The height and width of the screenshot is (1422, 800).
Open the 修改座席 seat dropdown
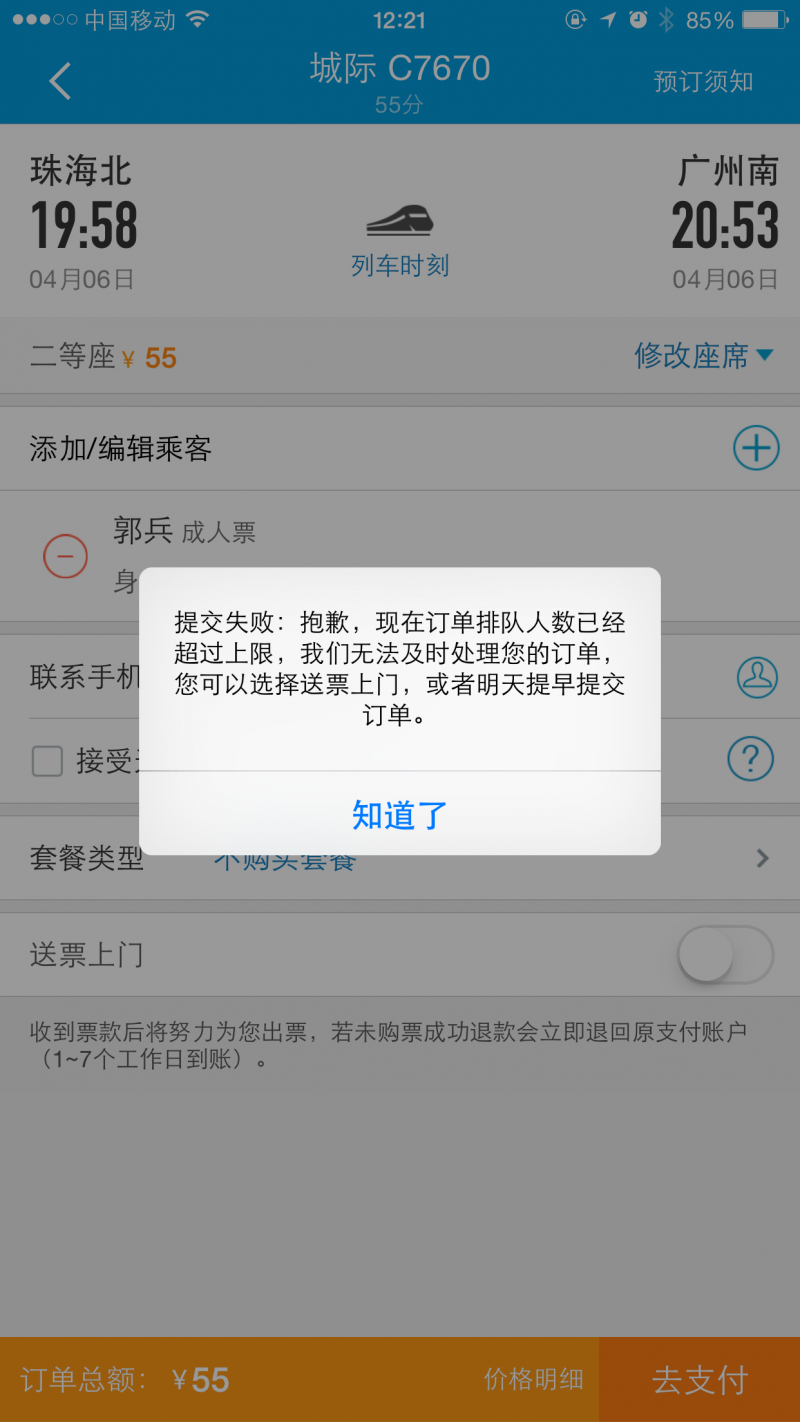tap(704, 355)
